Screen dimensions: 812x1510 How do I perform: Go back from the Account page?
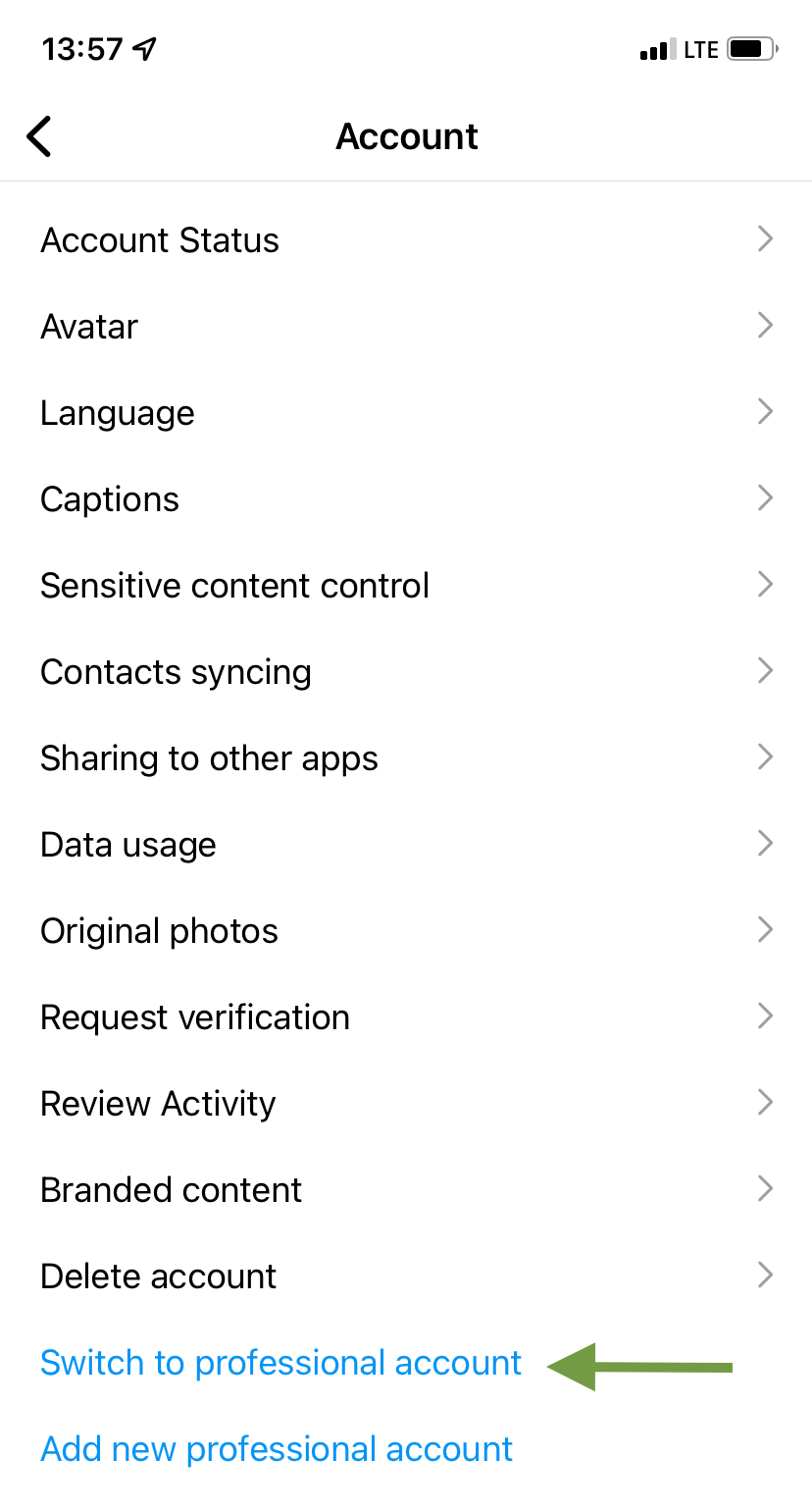pos(39,136)
